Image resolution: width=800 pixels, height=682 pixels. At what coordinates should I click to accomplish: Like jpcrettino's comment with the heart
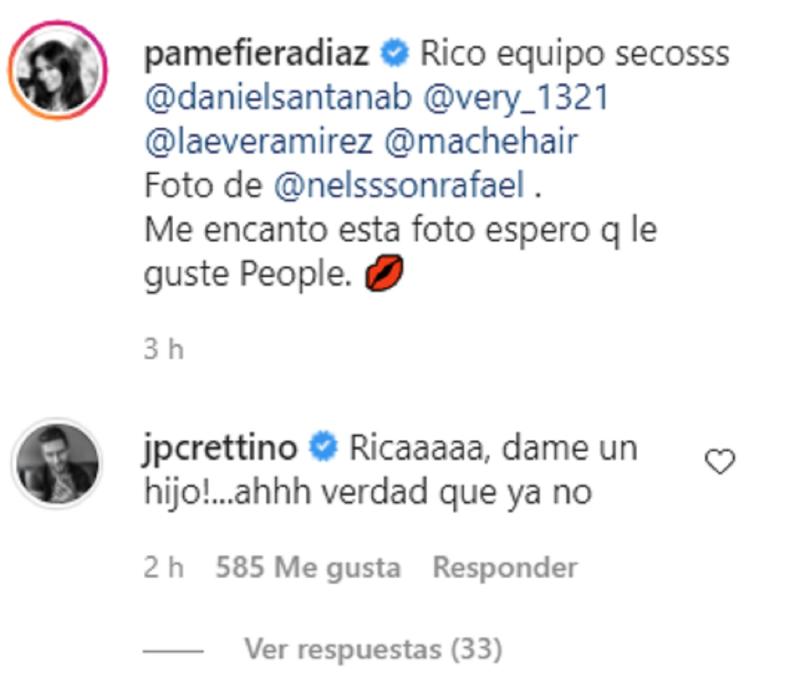pyautogui.click(x=720, y=461)
